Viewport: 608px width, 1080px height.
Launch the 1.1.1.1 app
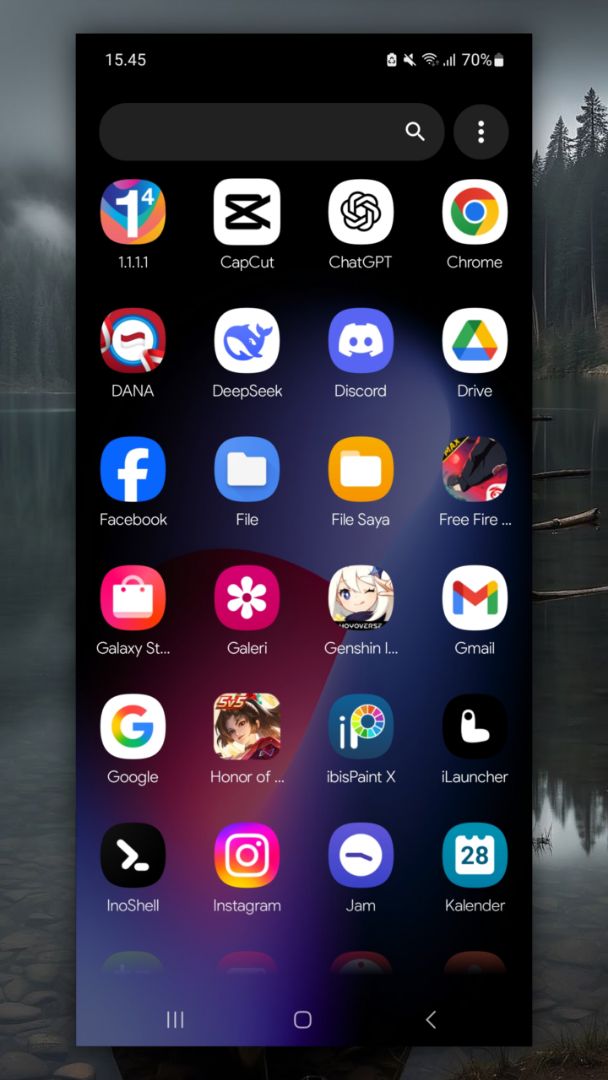point(133,213)
